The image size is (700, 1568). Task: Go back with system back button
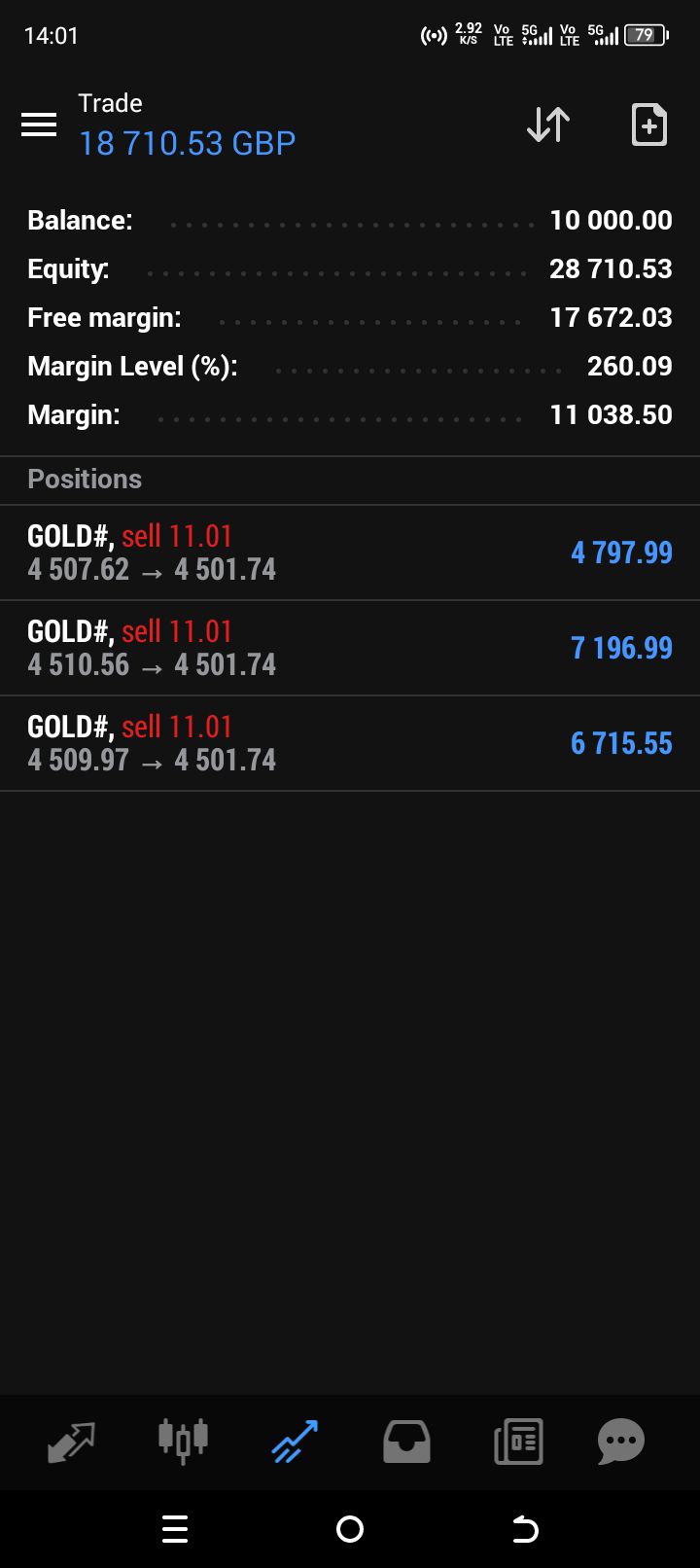(x=525, y=1530)
